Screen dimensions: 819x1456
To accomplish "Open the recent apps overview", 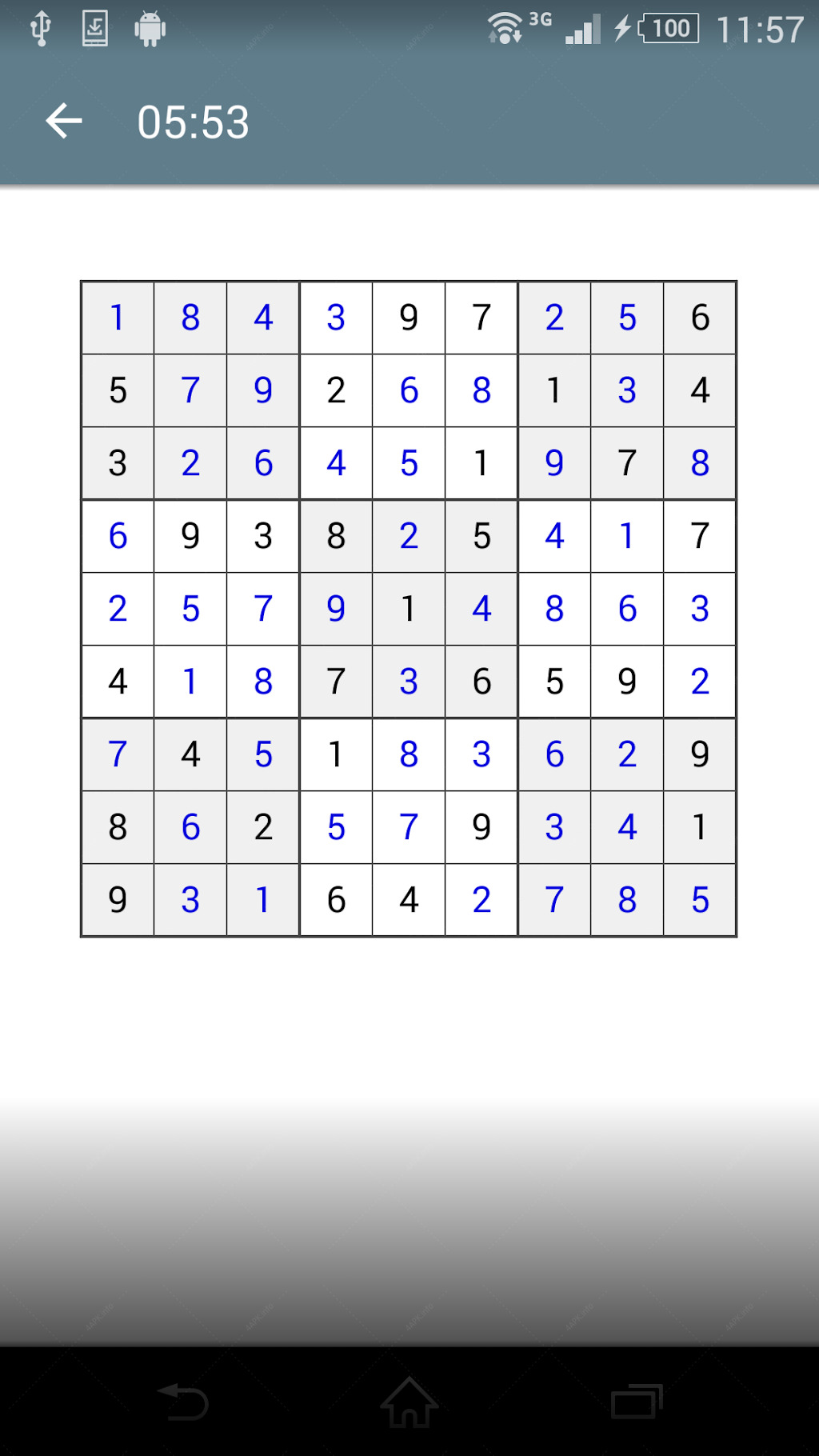I will 637,1402.
